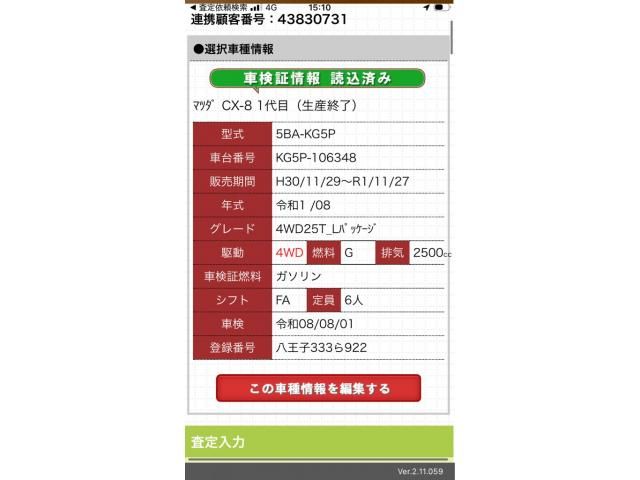Tap the red この車種情報を編集する button
The image size is (640, 480).
pos(318,388)
